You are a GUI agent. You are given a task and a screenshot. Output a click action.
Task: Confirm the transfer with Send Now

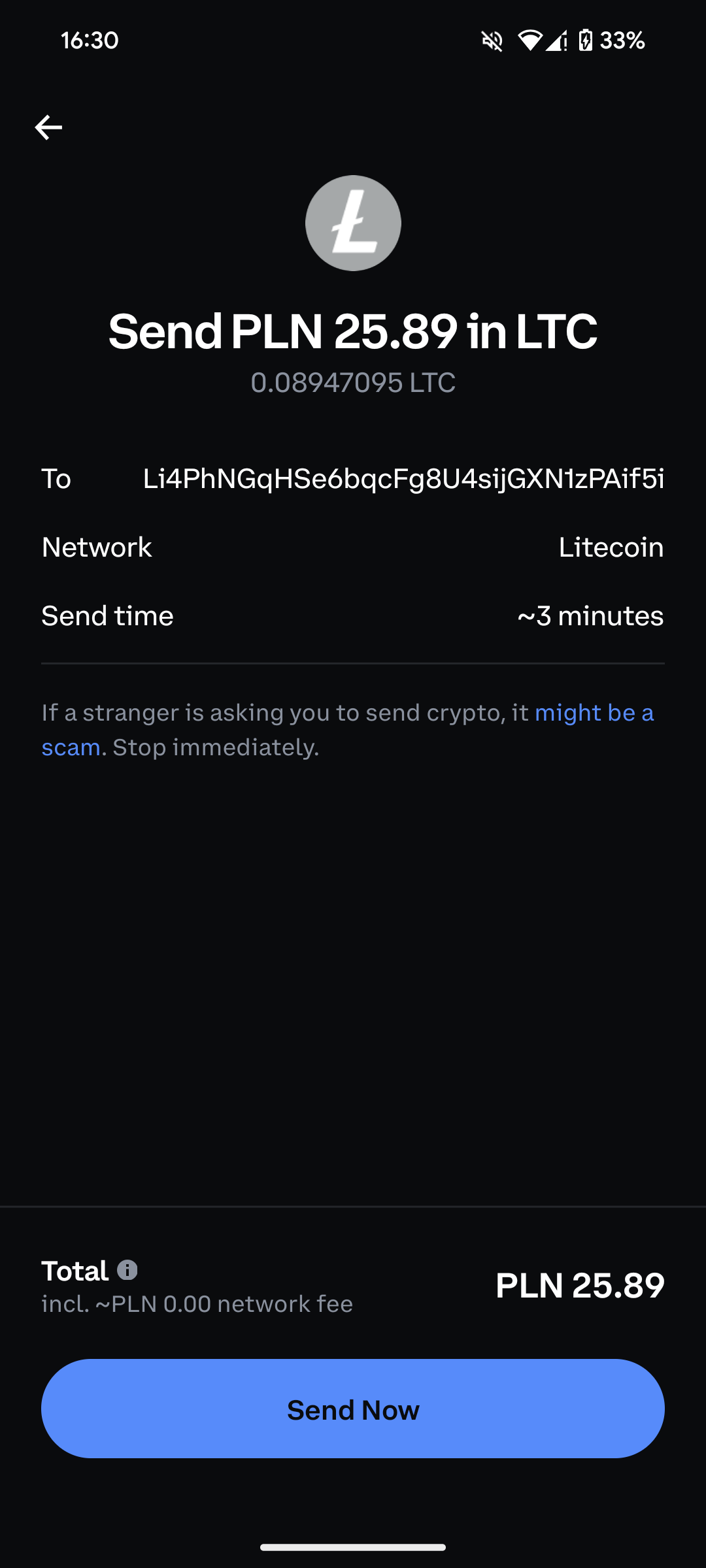click(353, 1409)
